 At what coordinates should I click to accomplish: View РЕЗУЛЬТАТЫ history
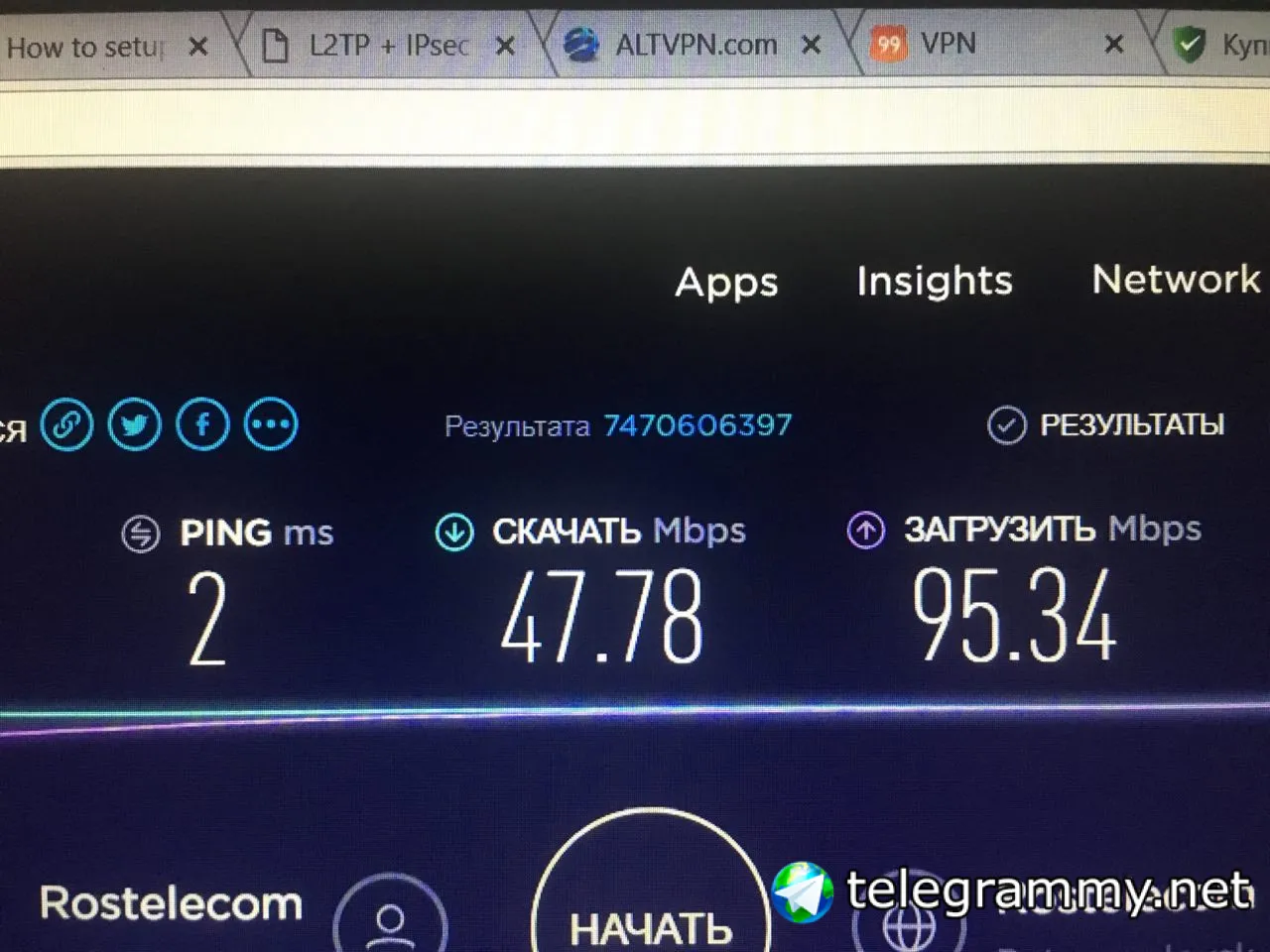(1106, 424)
